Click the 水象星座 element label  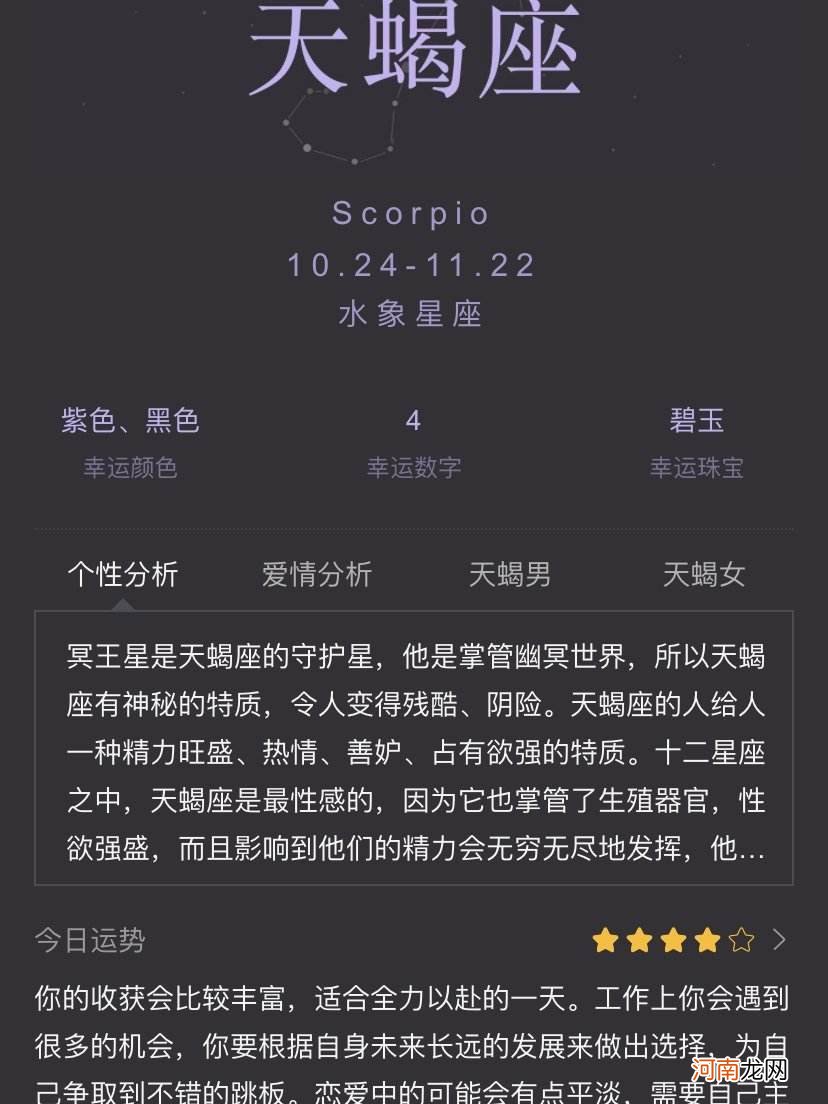tap(412, 315)
